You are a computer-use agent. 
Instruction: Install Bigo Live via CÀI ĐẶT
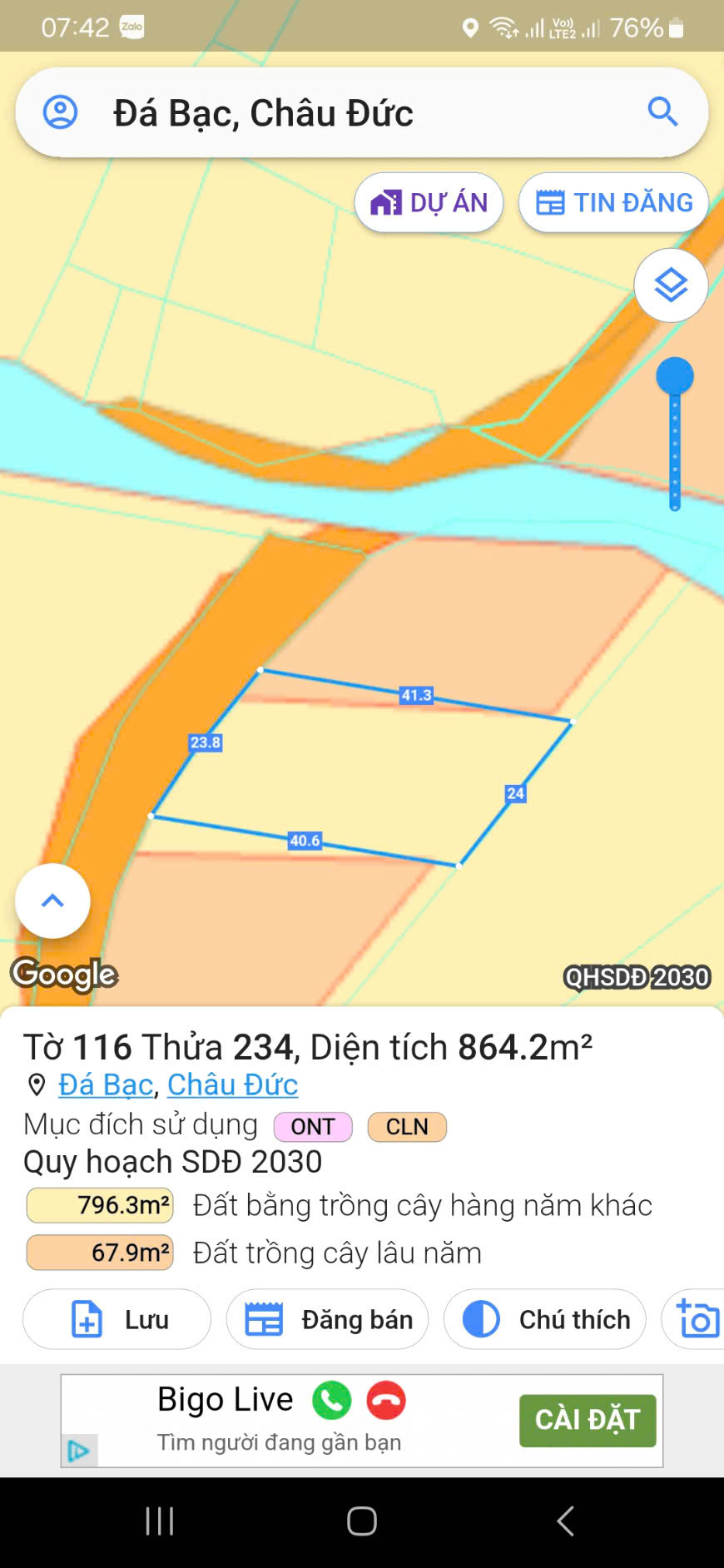(587, 1420)
